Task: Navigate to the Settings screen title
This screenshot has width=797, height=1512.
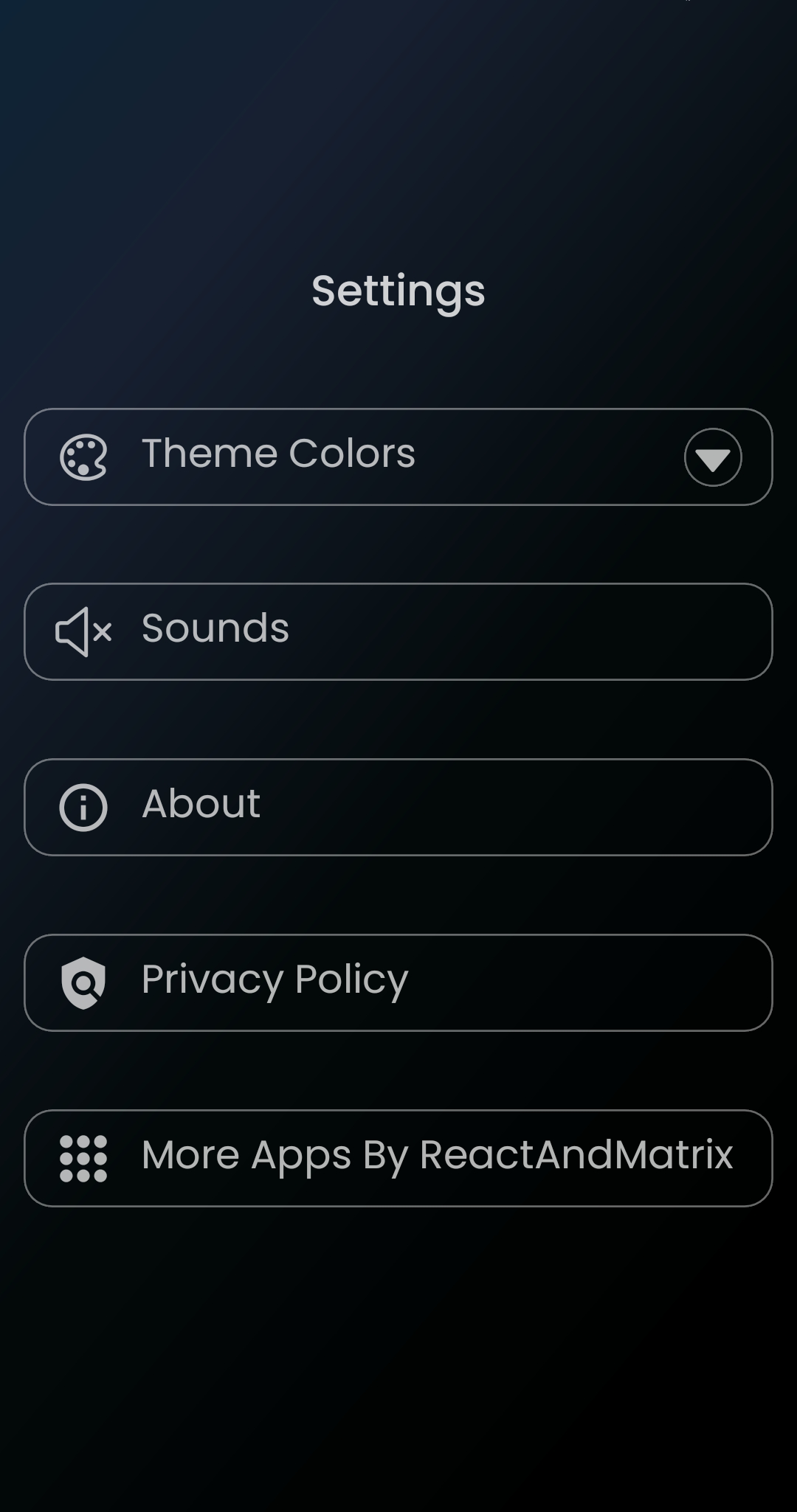Action: coord(398,290)
